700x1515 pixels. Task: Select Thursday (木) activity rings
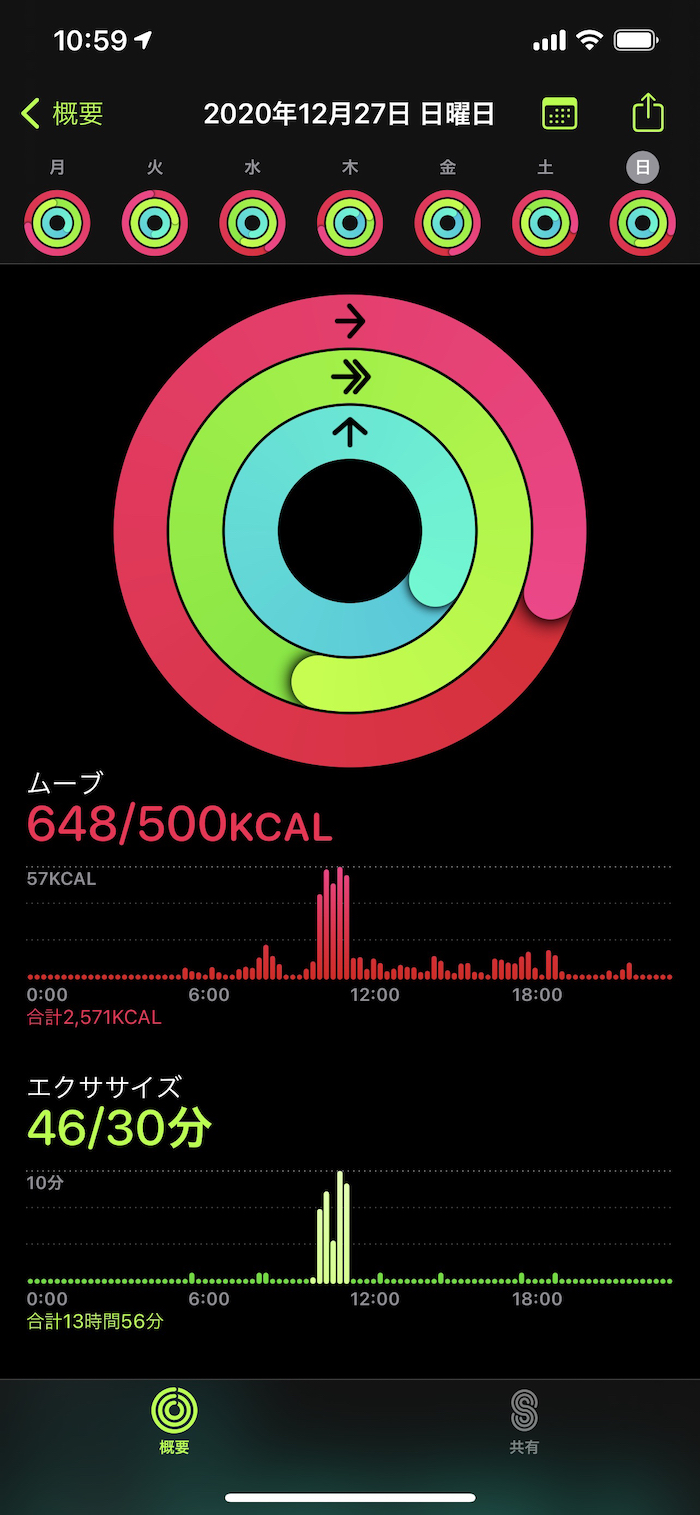point(350,222)
